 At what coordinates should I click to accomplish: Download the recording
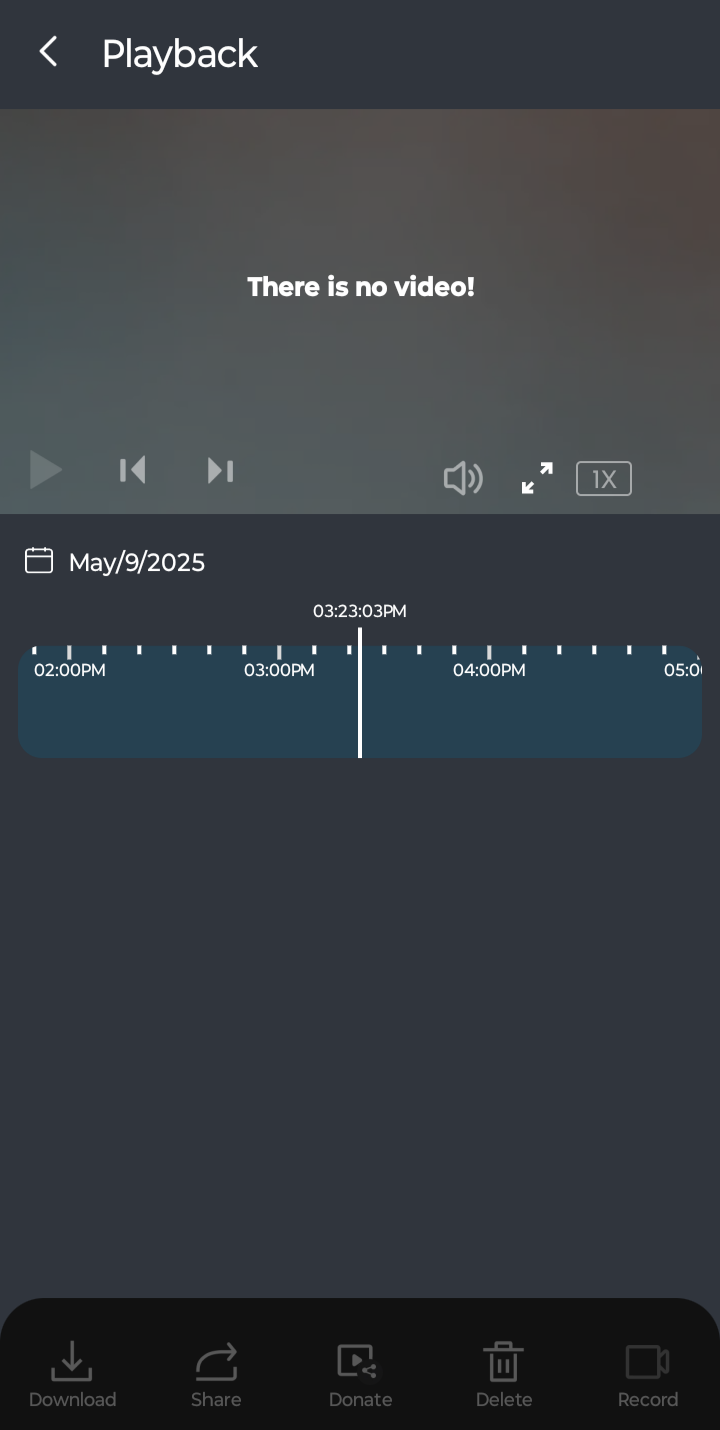click(72, 1375)
